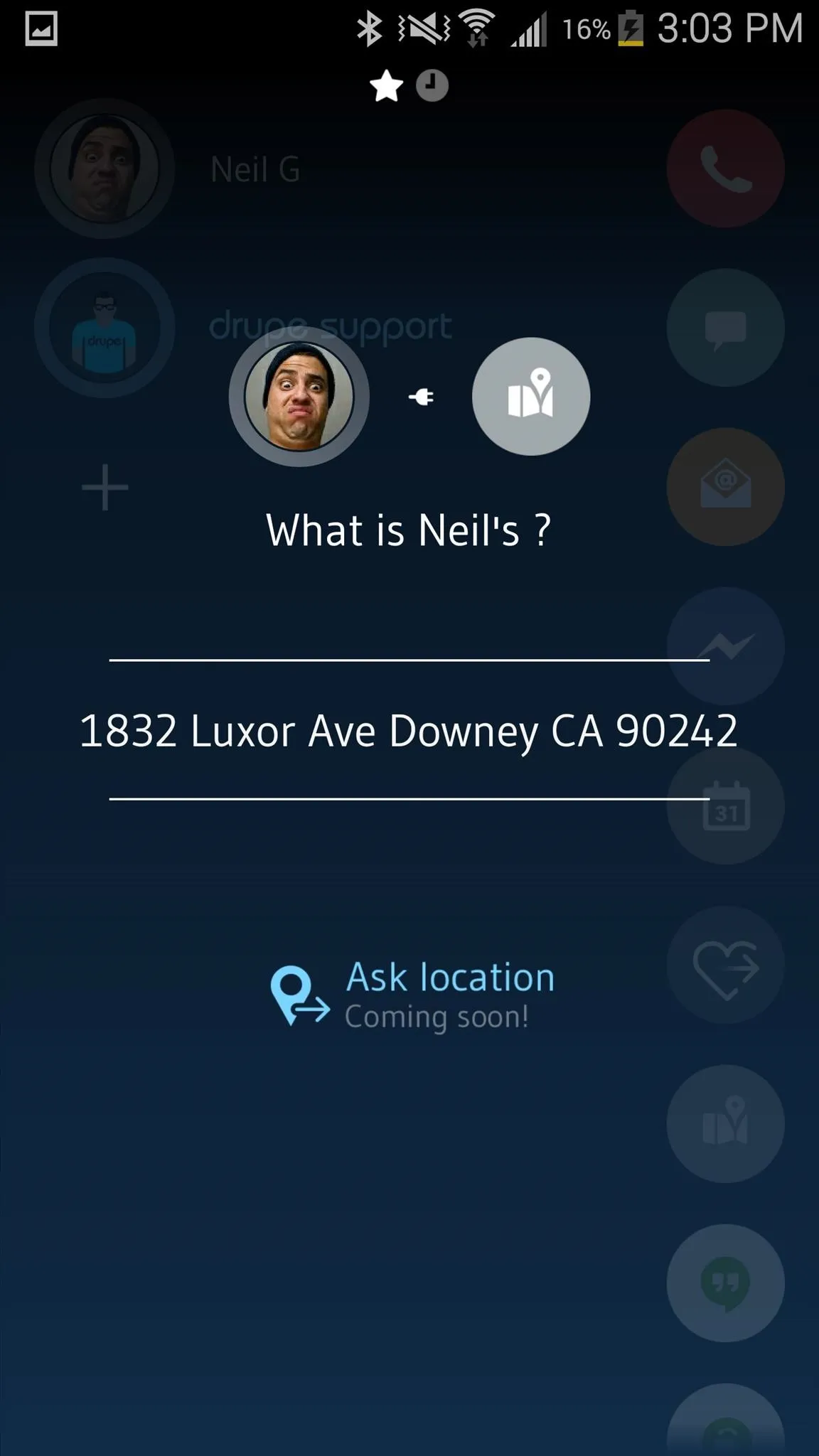Switch to the recents clock tab

tap(432, 86)
